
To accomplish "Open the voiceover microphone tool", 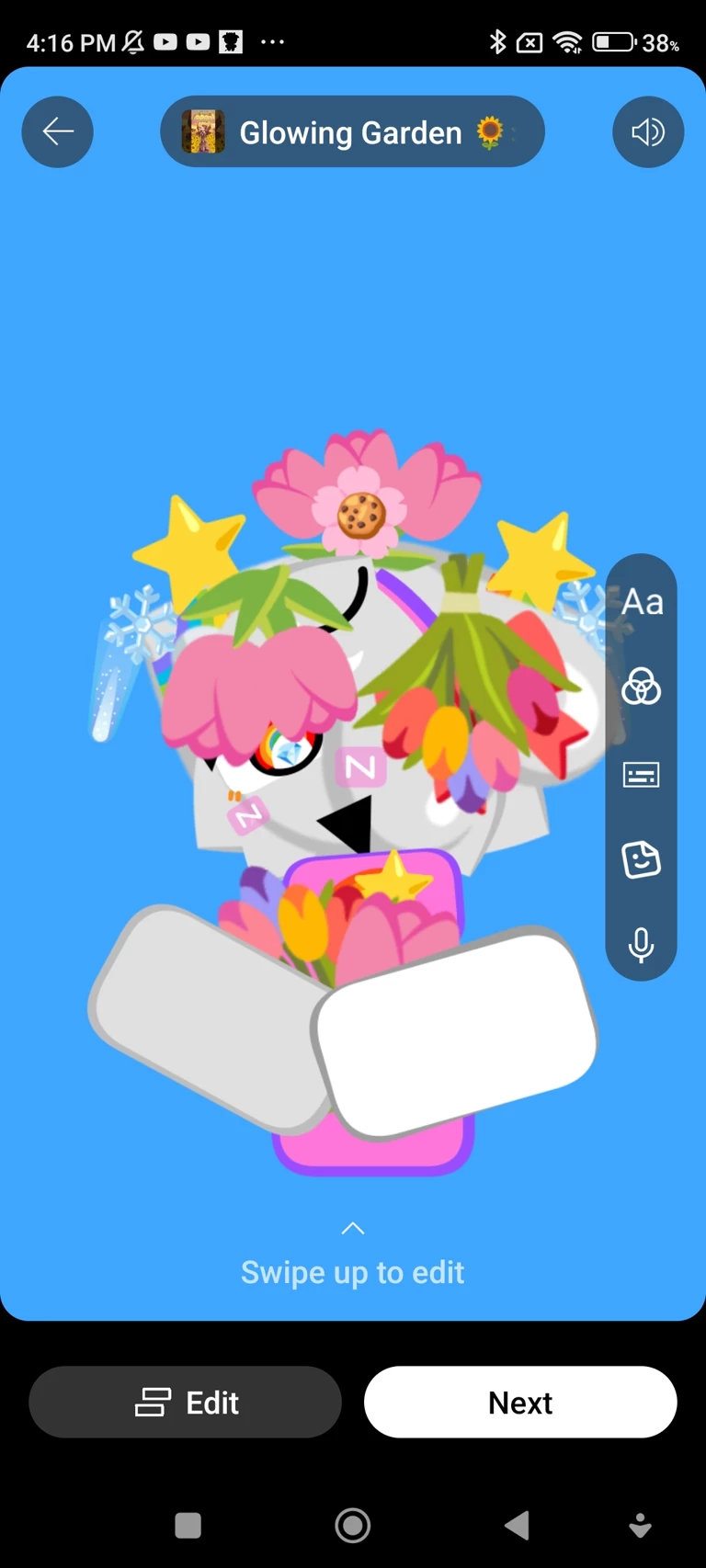I will point(642,945).
